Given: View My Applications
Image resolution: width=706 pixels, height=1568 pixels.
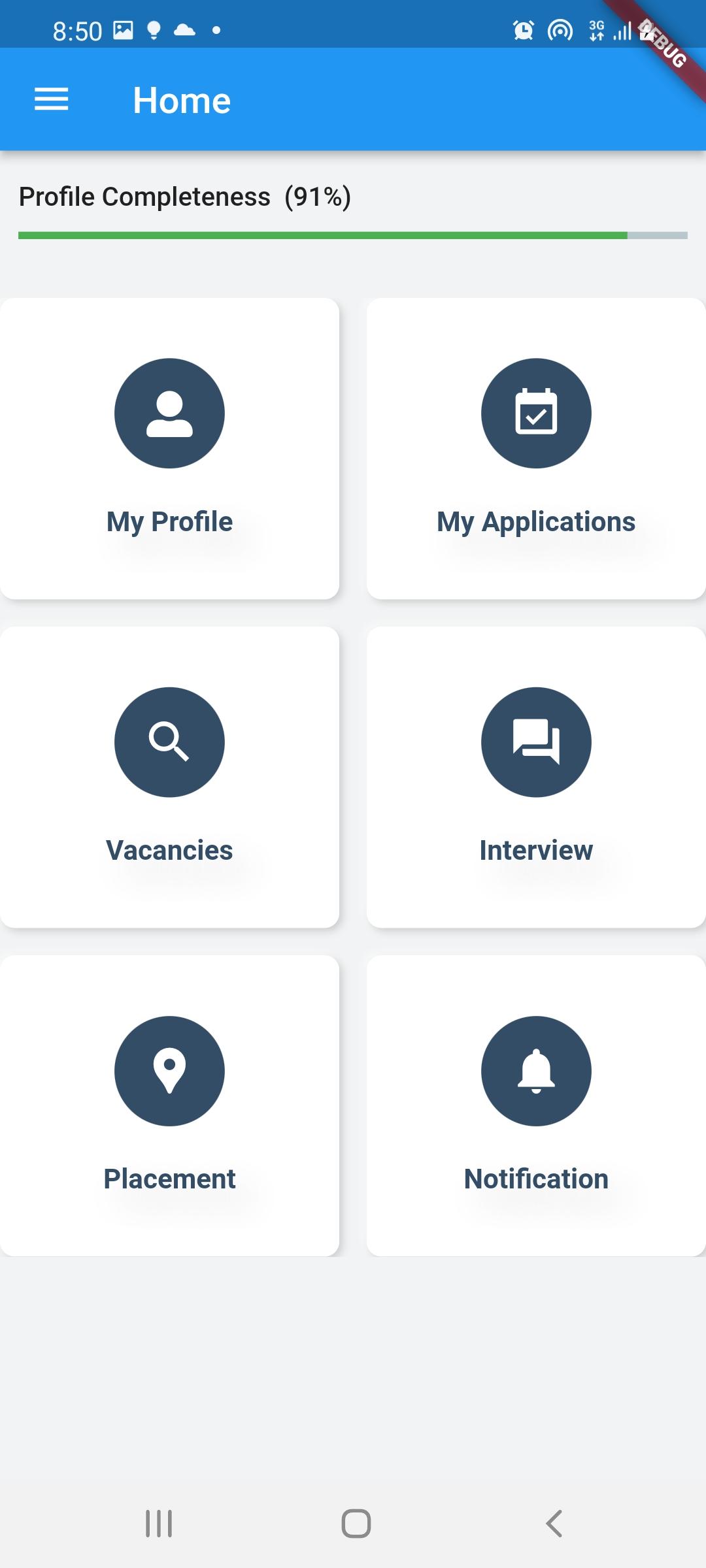Looking at the screenshot, I should [536, 448].
